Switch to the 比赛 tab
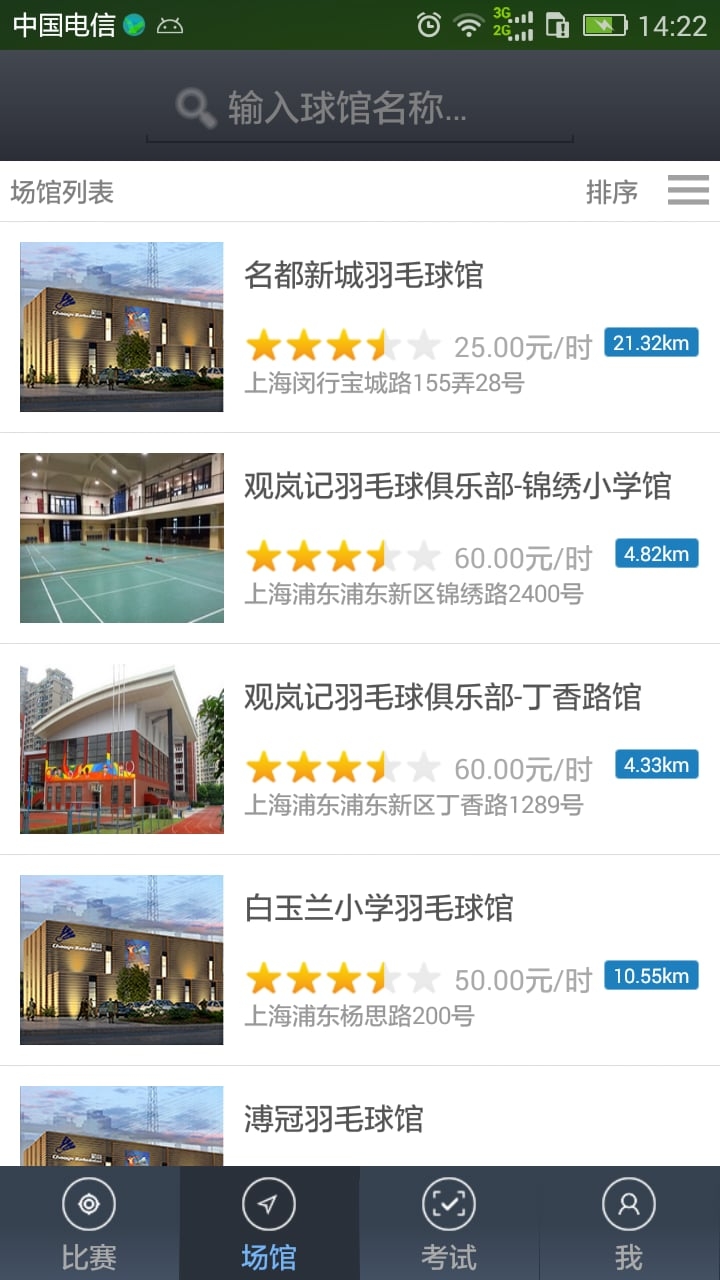 point(89,1220)
